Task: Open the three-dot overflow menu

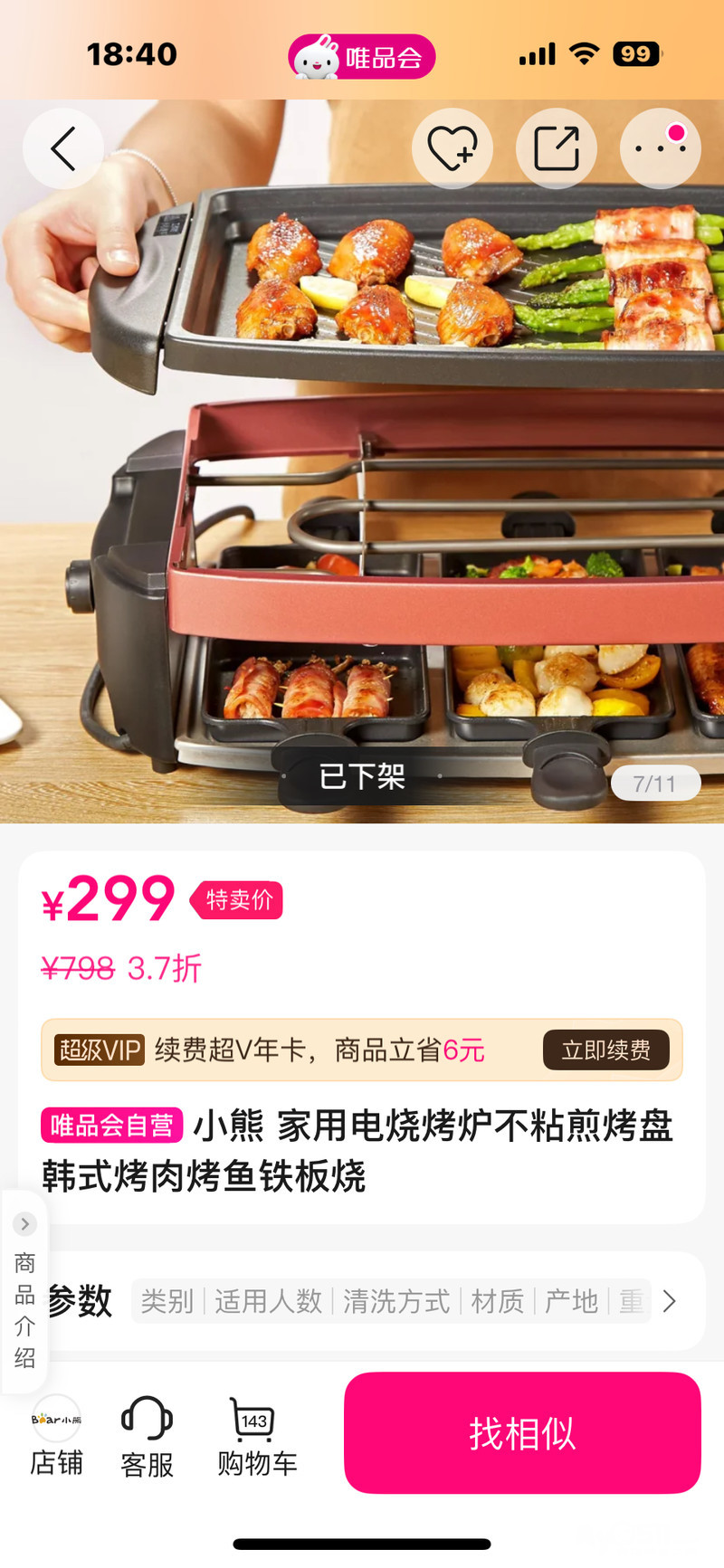Action: point(660,148)
